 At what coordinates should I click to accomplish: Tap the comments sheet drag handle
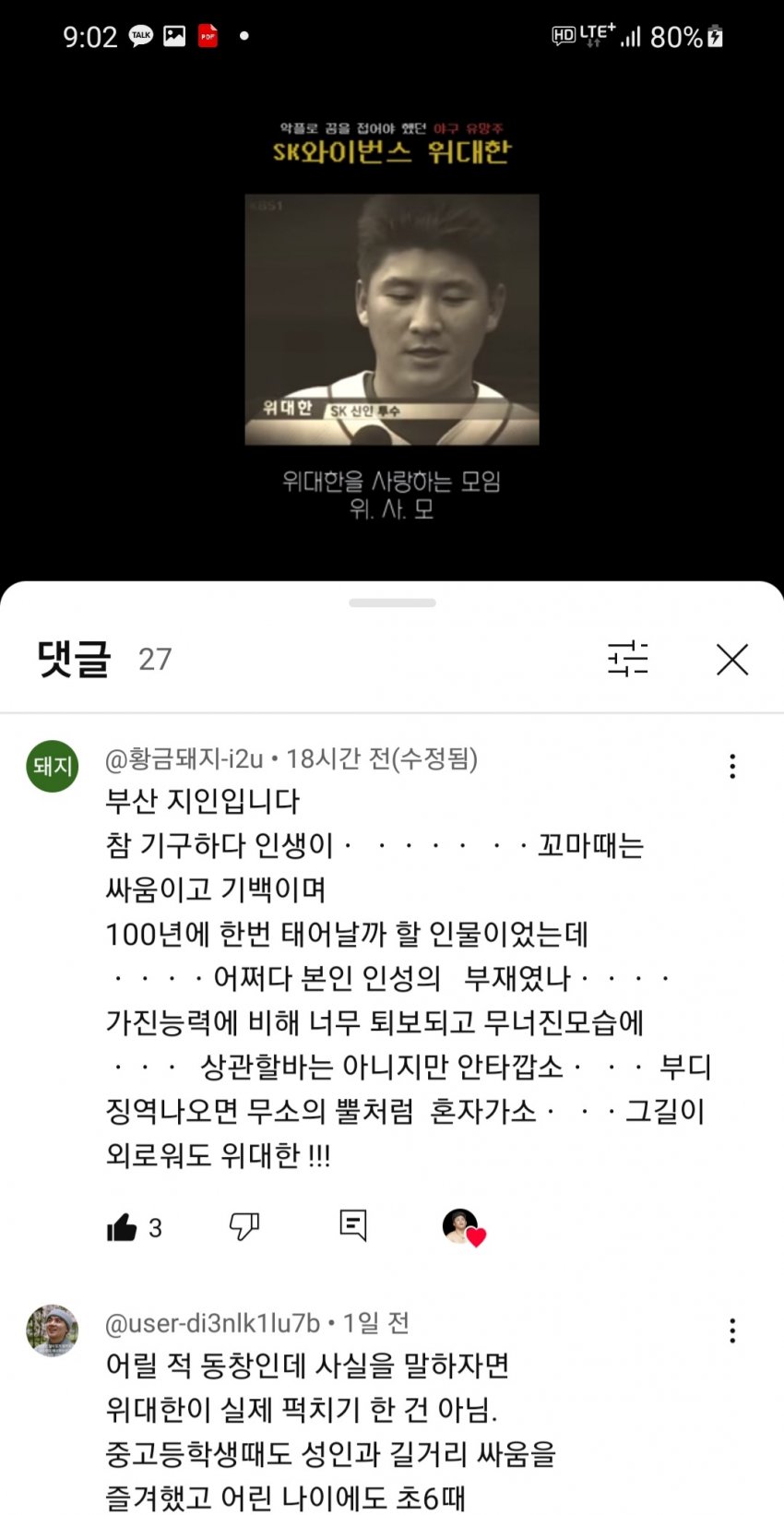click(392, 602)
